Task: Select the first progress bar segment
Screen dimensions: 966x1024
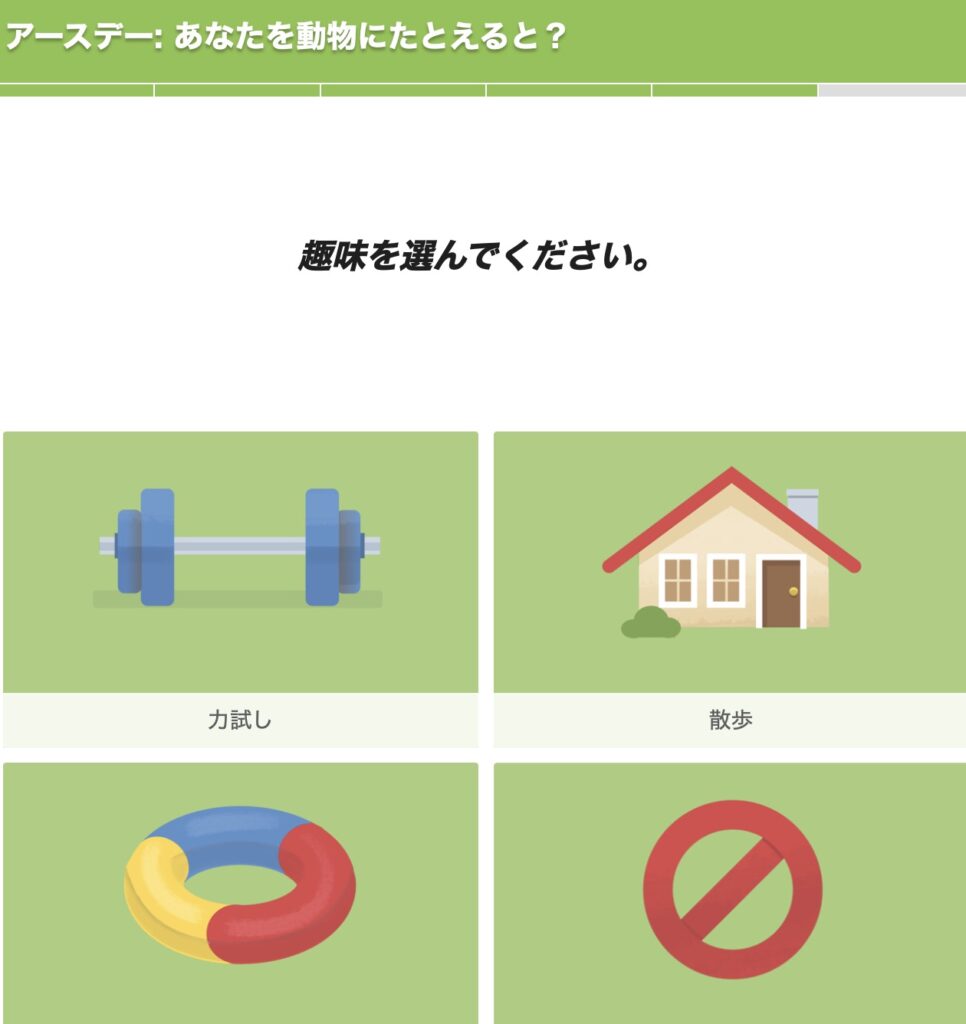Action: tap(75, 90)
